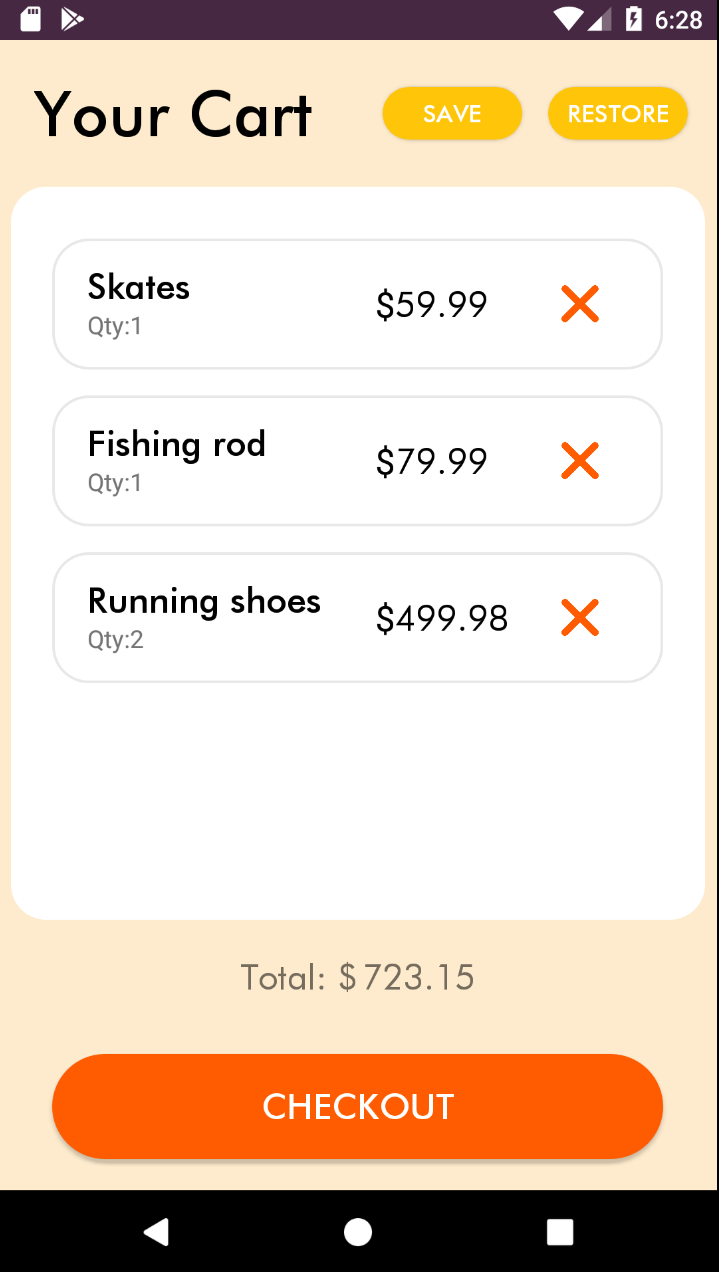719x1272 pixels.
Task: Return to the home screen
Action: coord(358,1232)
